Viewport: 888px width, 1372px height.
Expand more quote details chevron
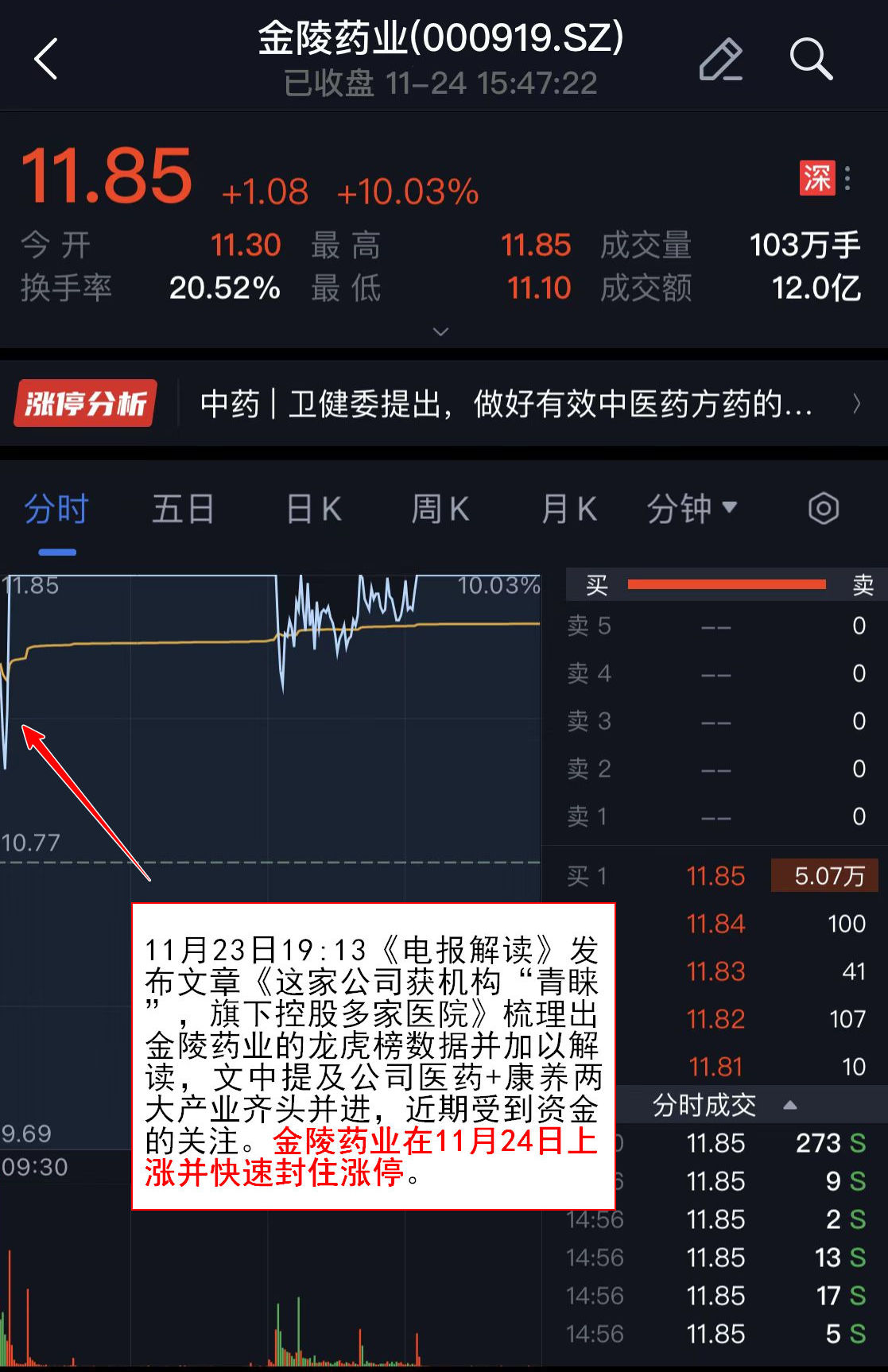440,331
